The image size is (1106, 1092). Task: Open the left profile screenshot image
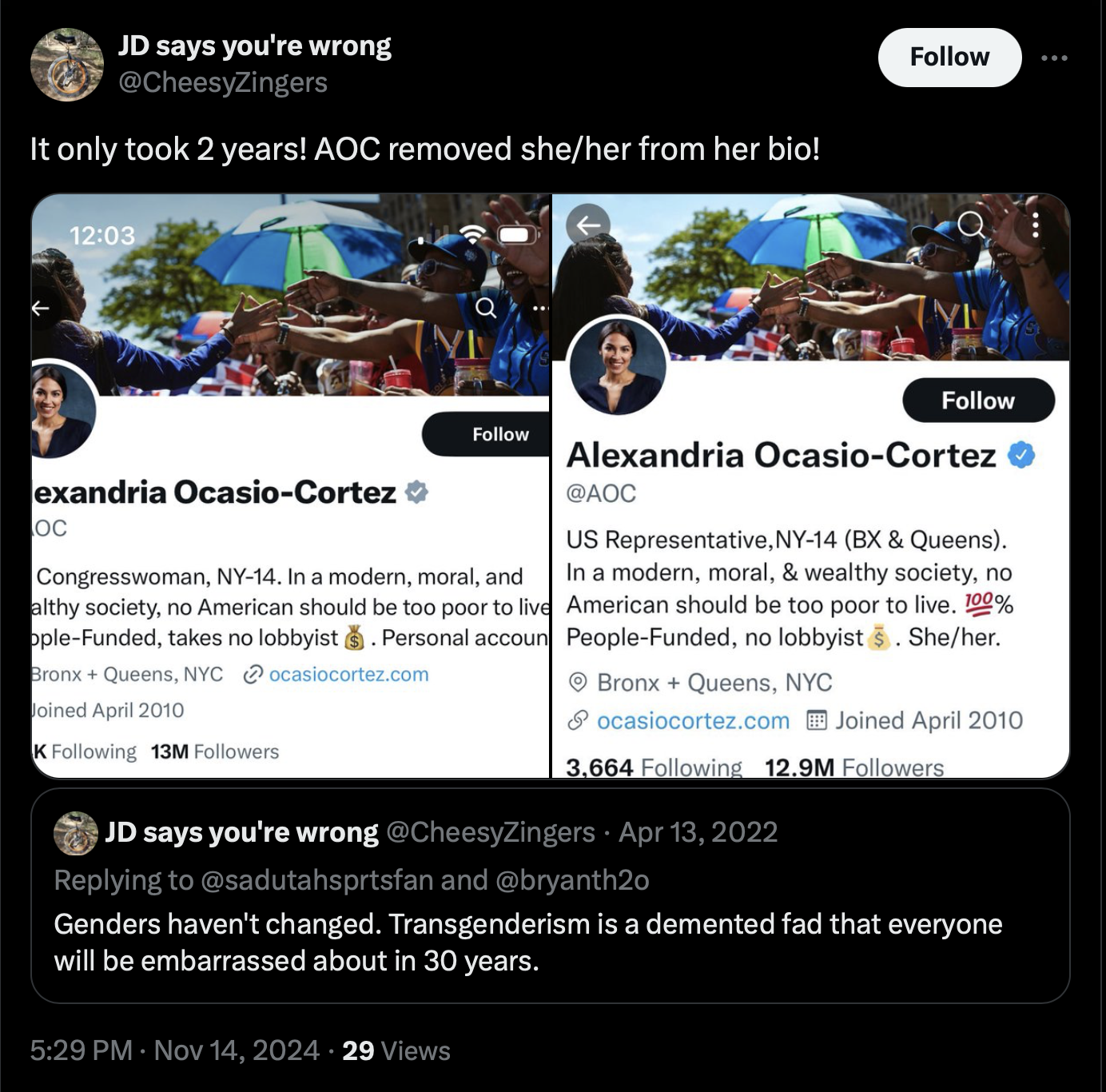[x=291, y=485]
